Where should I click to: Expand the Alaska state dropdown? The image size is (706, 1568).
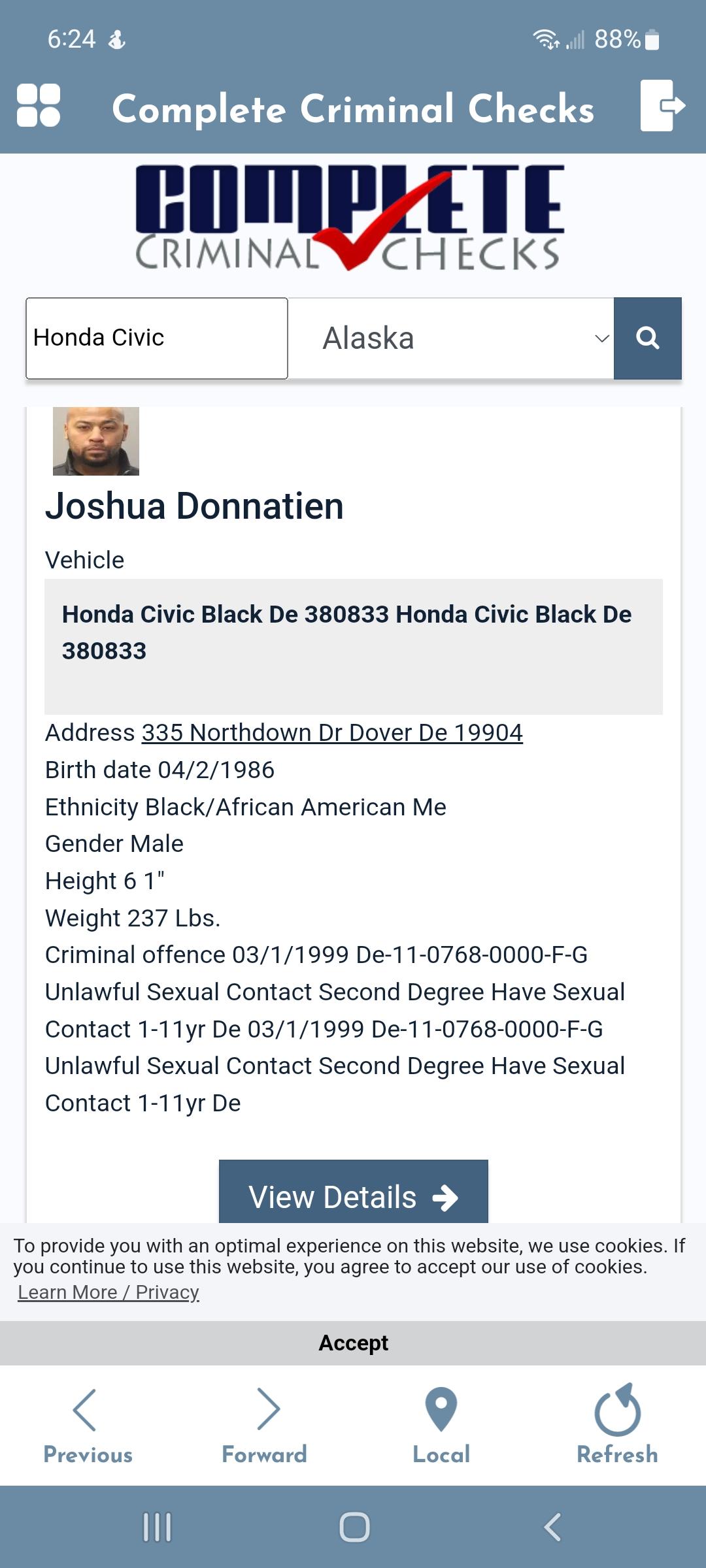tap(451, 338)
